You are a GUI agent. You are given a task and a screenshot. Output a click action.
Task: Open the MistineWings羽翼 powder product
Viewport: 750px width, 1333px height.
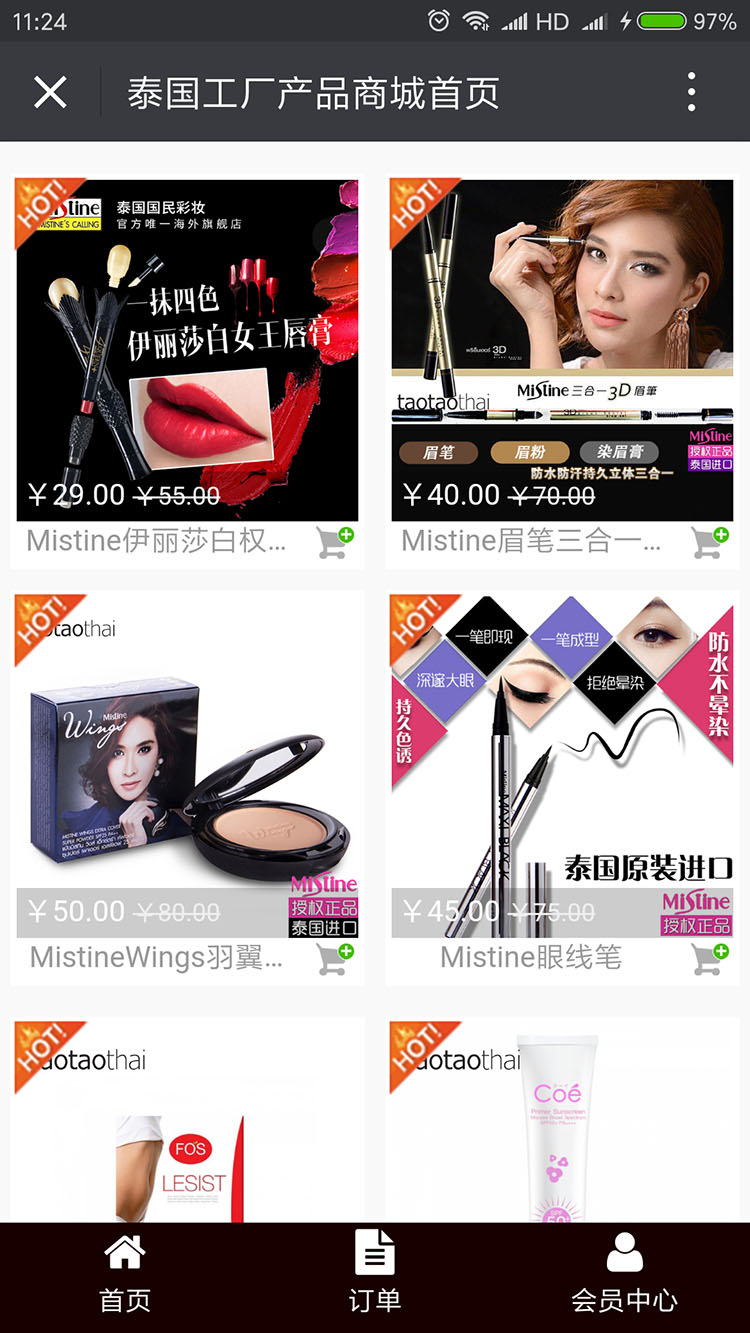[187, 765]
